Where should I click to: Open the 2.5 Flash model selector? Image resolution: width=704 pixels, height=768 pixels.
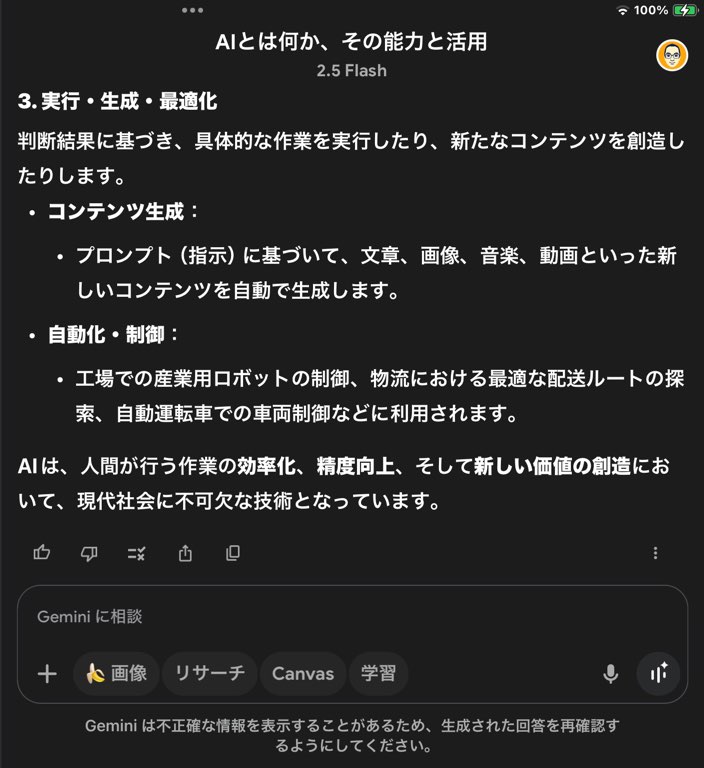tap(351, 71)
